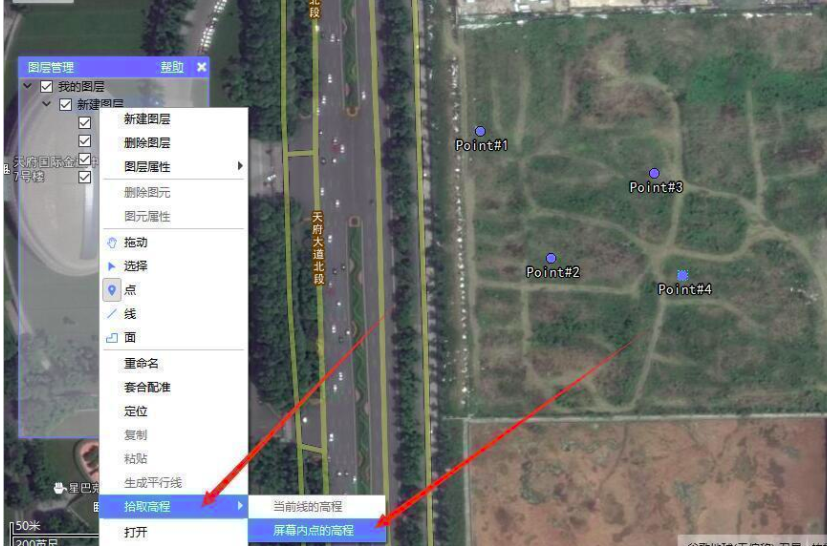
Task: Select 重命名 to rename the layer
Action: (142, 363)
